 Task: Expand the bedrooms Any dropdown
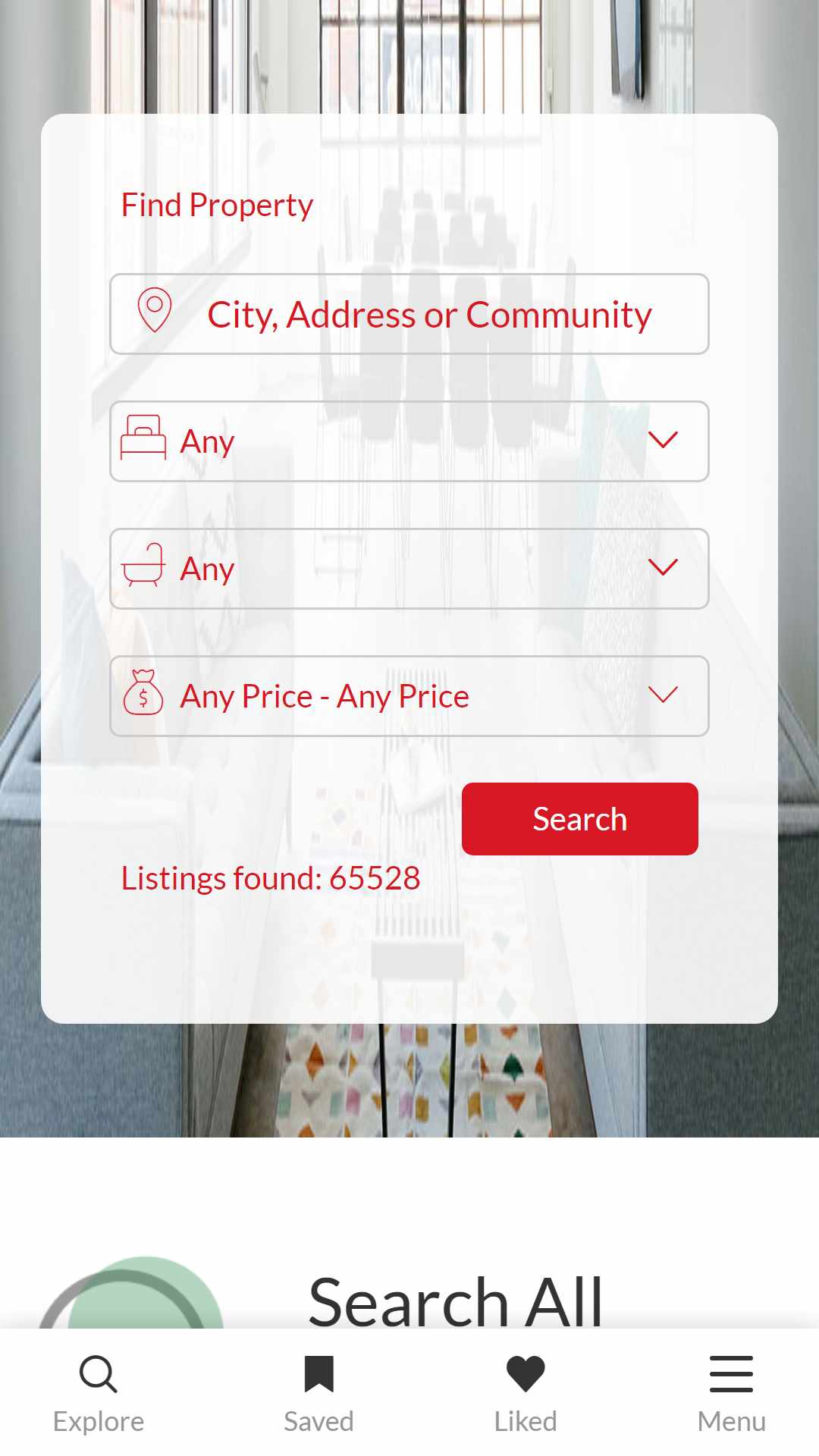tap(409, 441)
